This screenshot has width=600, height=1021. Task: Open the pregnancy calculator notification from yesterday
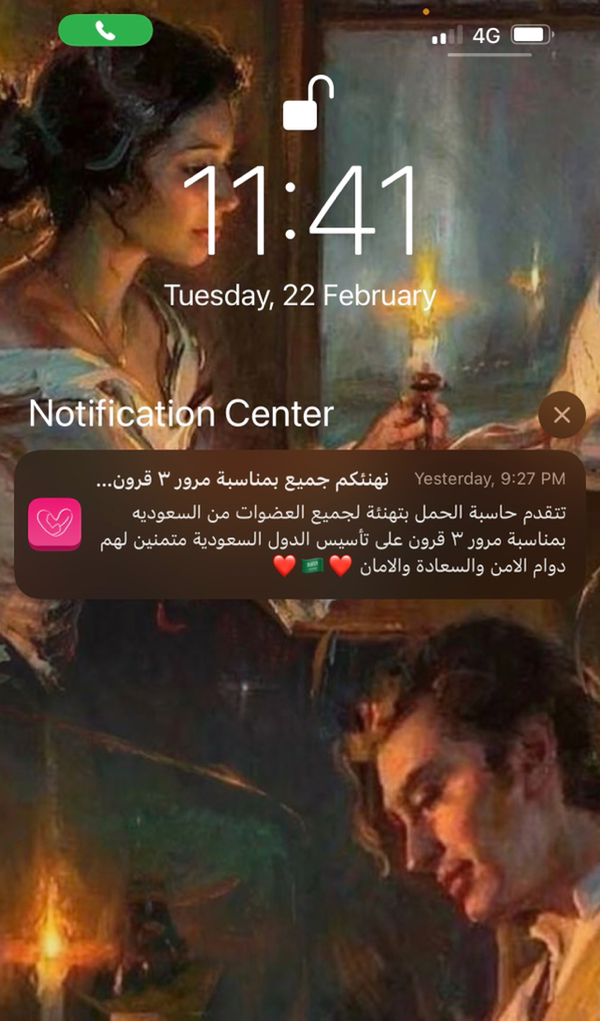(300, 524)
